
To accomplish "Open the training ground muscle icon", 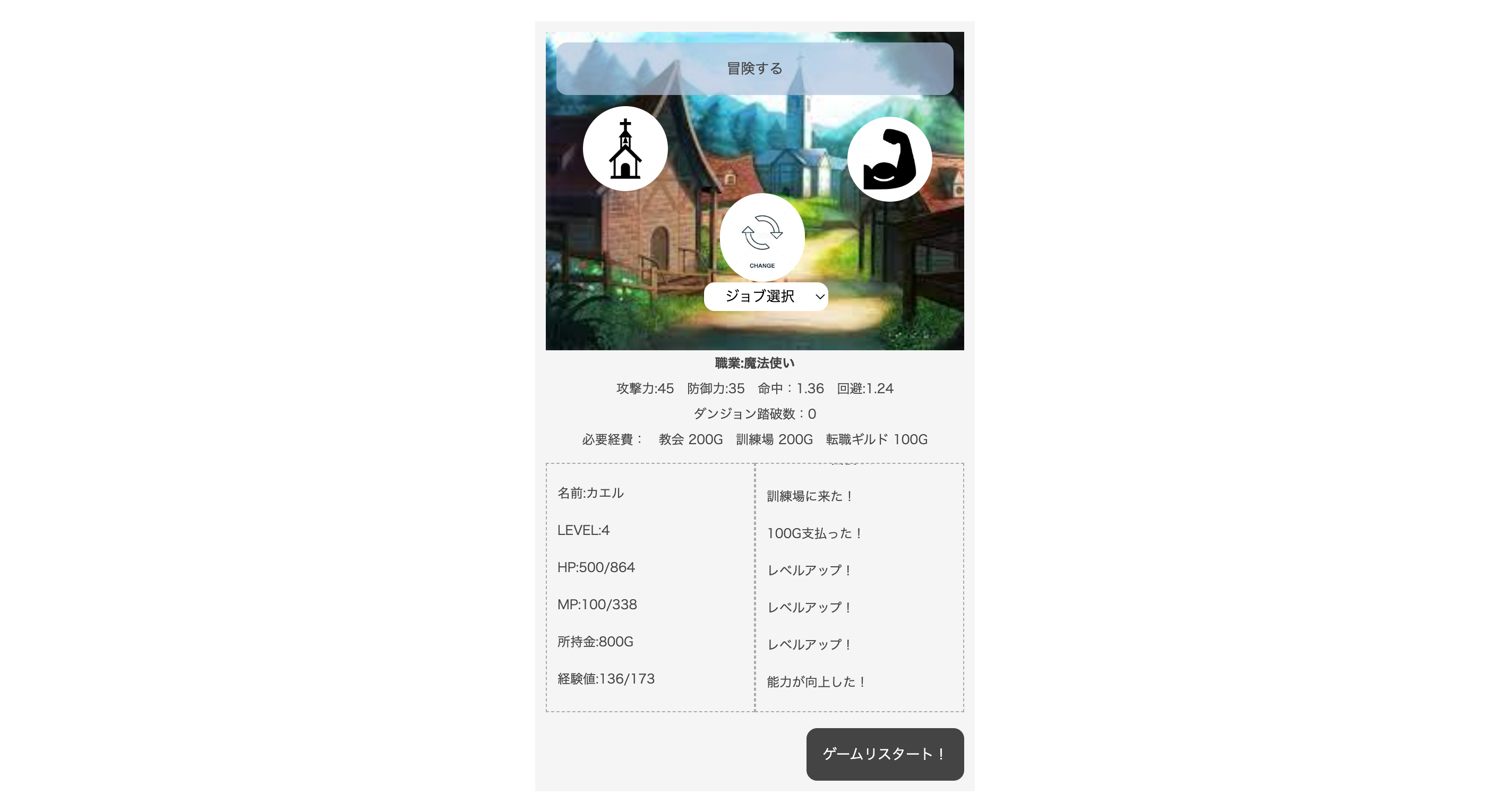I will click(x=889, y=159).
